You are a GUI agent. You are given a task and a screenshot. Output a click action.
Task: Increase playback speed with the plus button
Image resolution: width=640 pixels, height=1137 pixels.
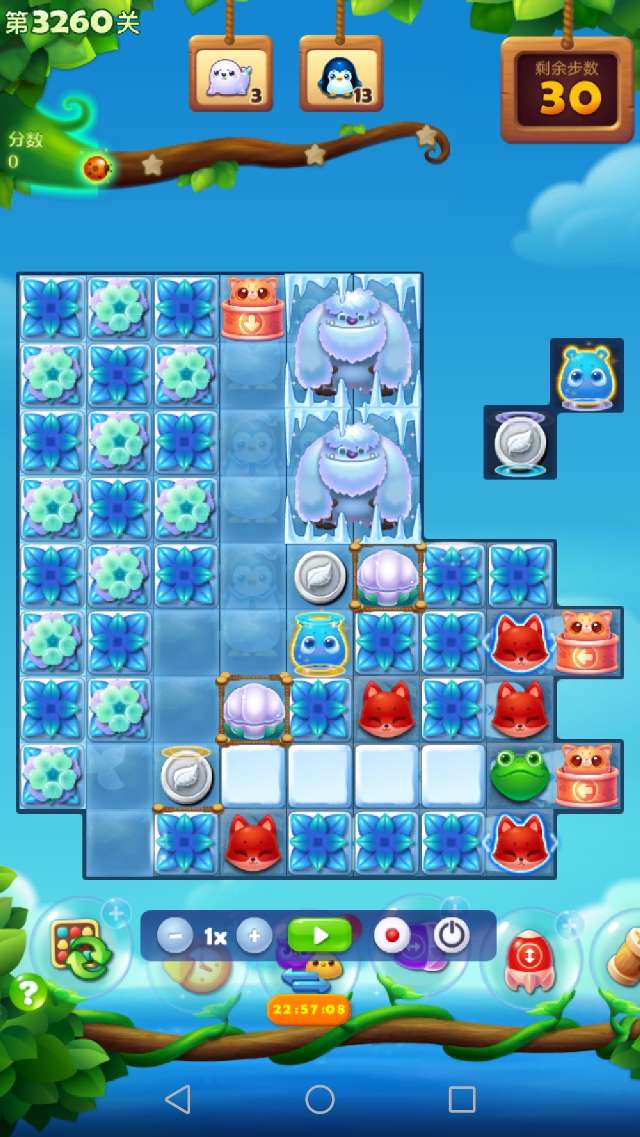pos(254,936)
